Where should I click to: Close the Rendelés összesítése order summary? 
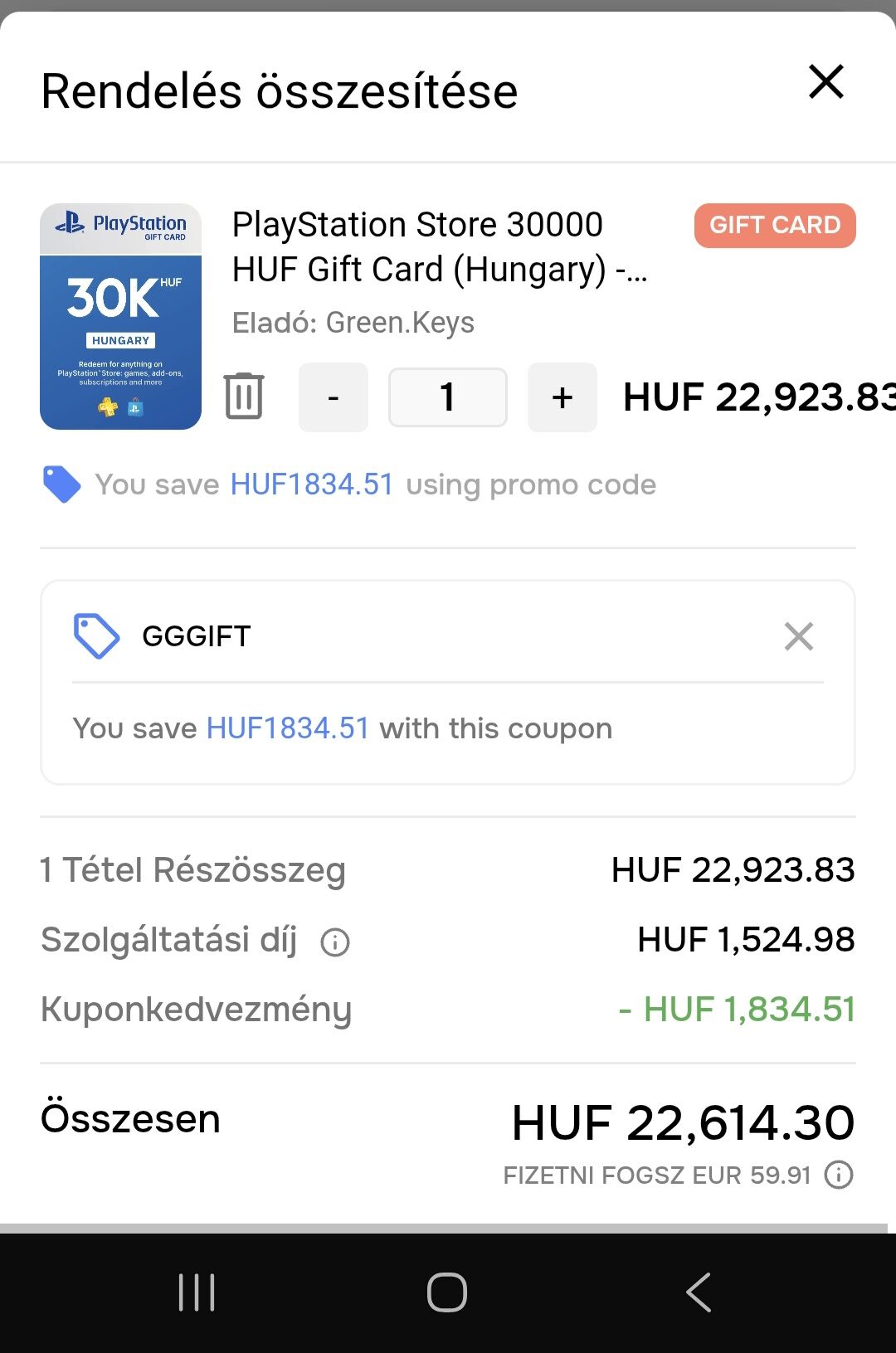pyautogui.click(x=825, y=82)
